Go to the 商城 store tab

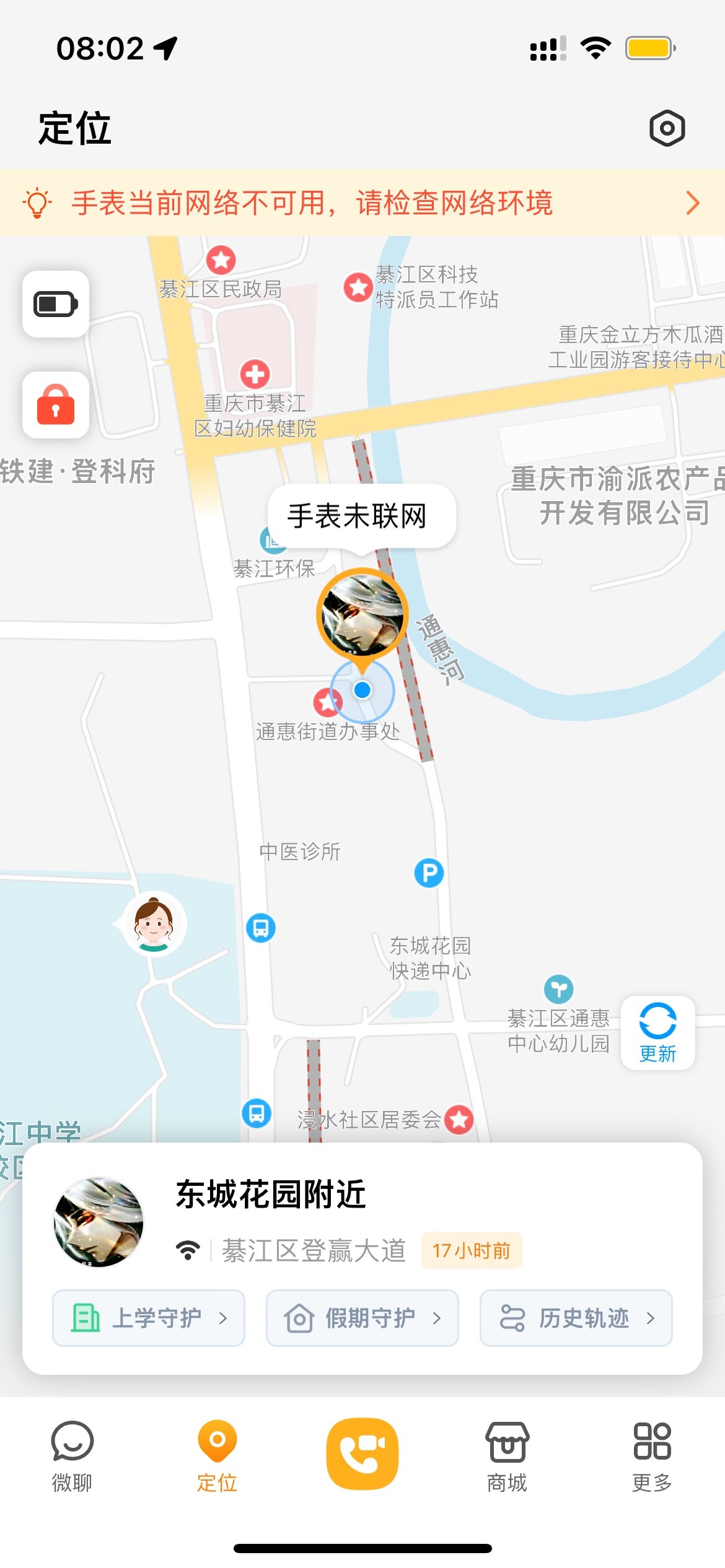point(507,1455)
